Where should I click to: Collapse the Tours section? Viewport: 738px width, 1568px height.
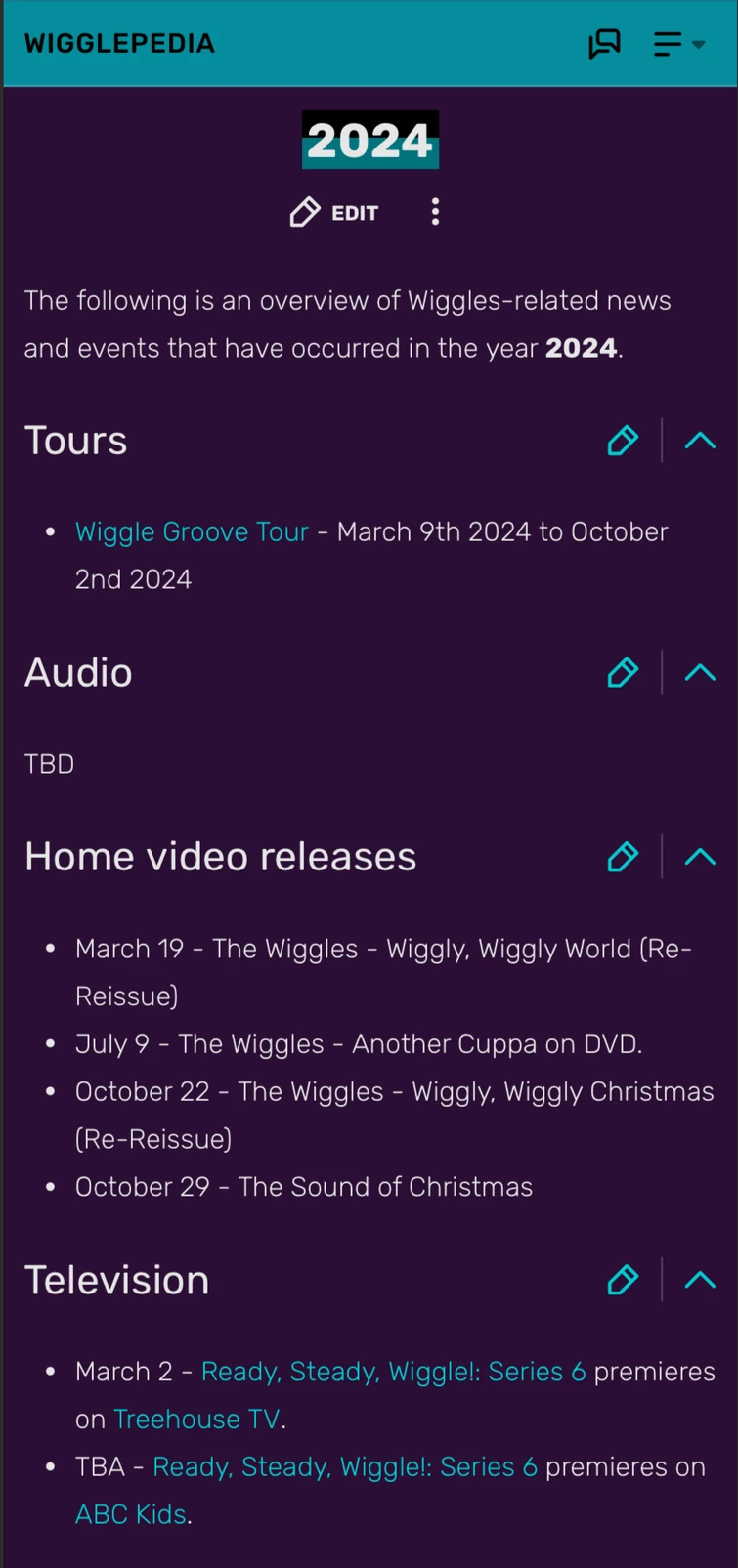click(700, 441)
